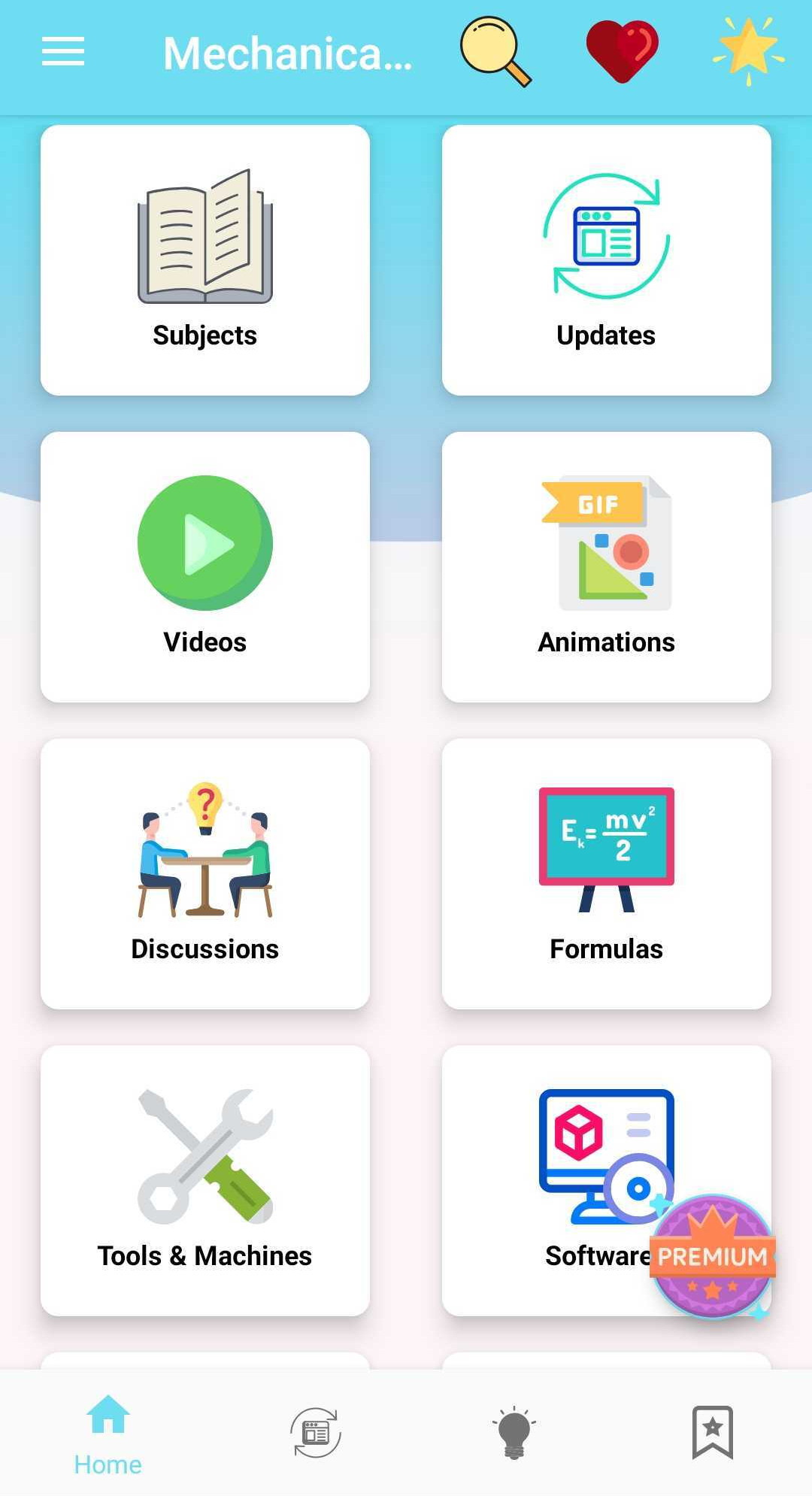Go to Videos section

pos(205,567)
